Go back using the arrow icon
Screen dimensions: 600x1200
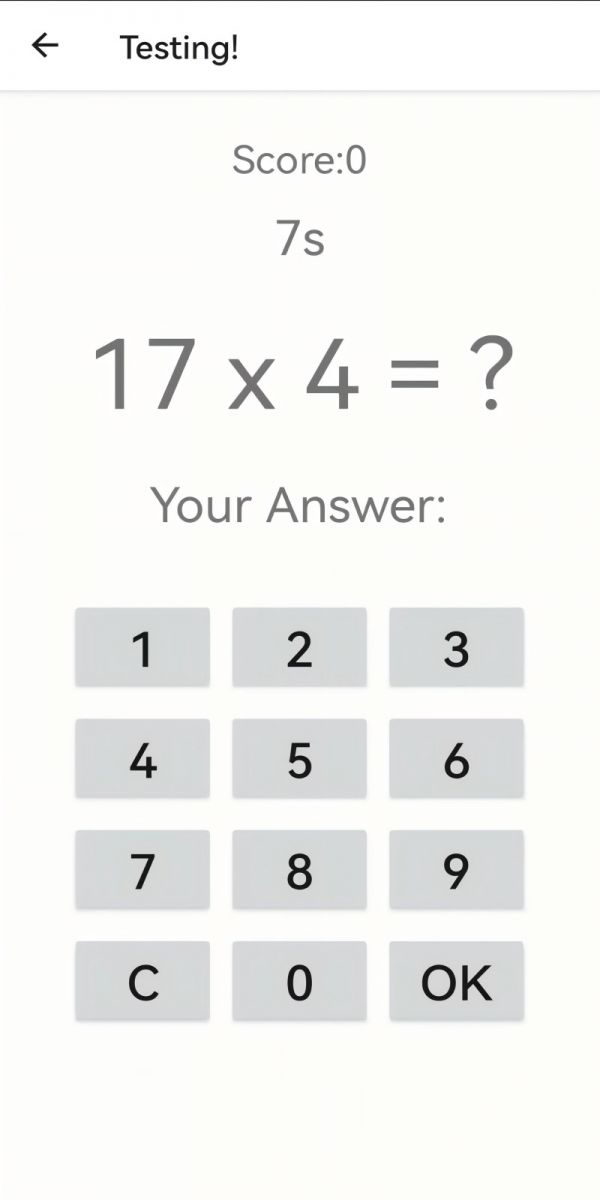[45, 46]
